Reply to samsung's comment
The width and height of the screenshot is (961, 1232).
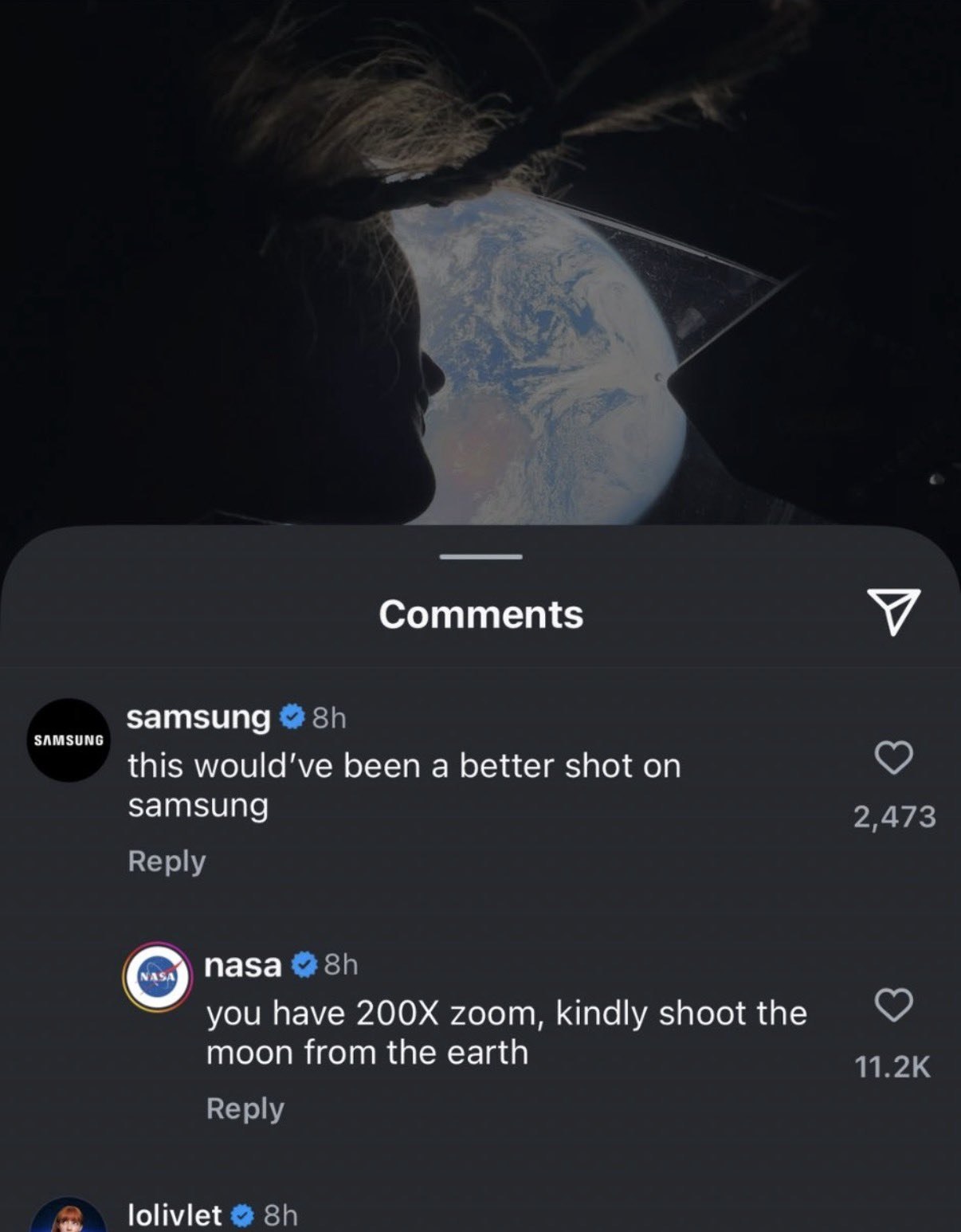[x=167, y=861]
